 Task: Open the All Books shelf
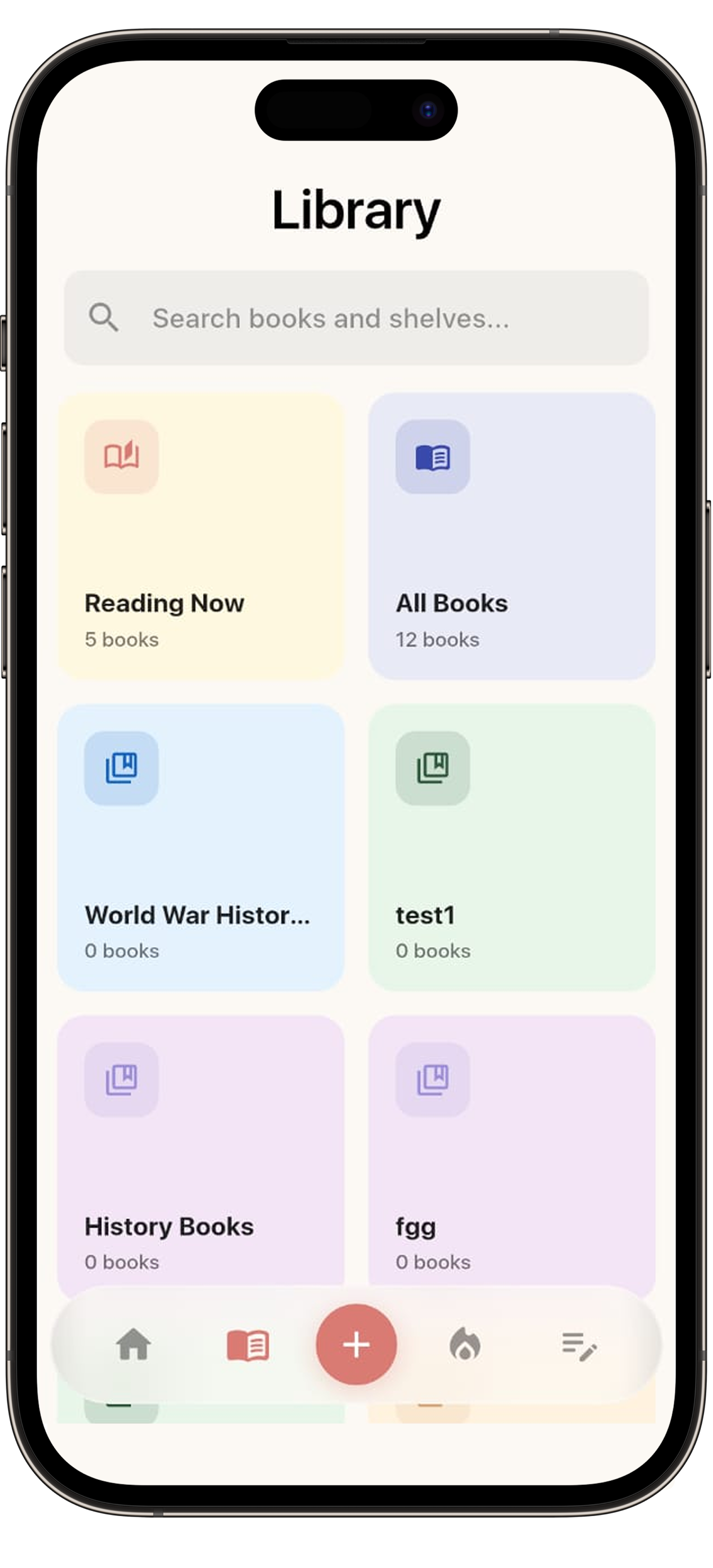511,535
